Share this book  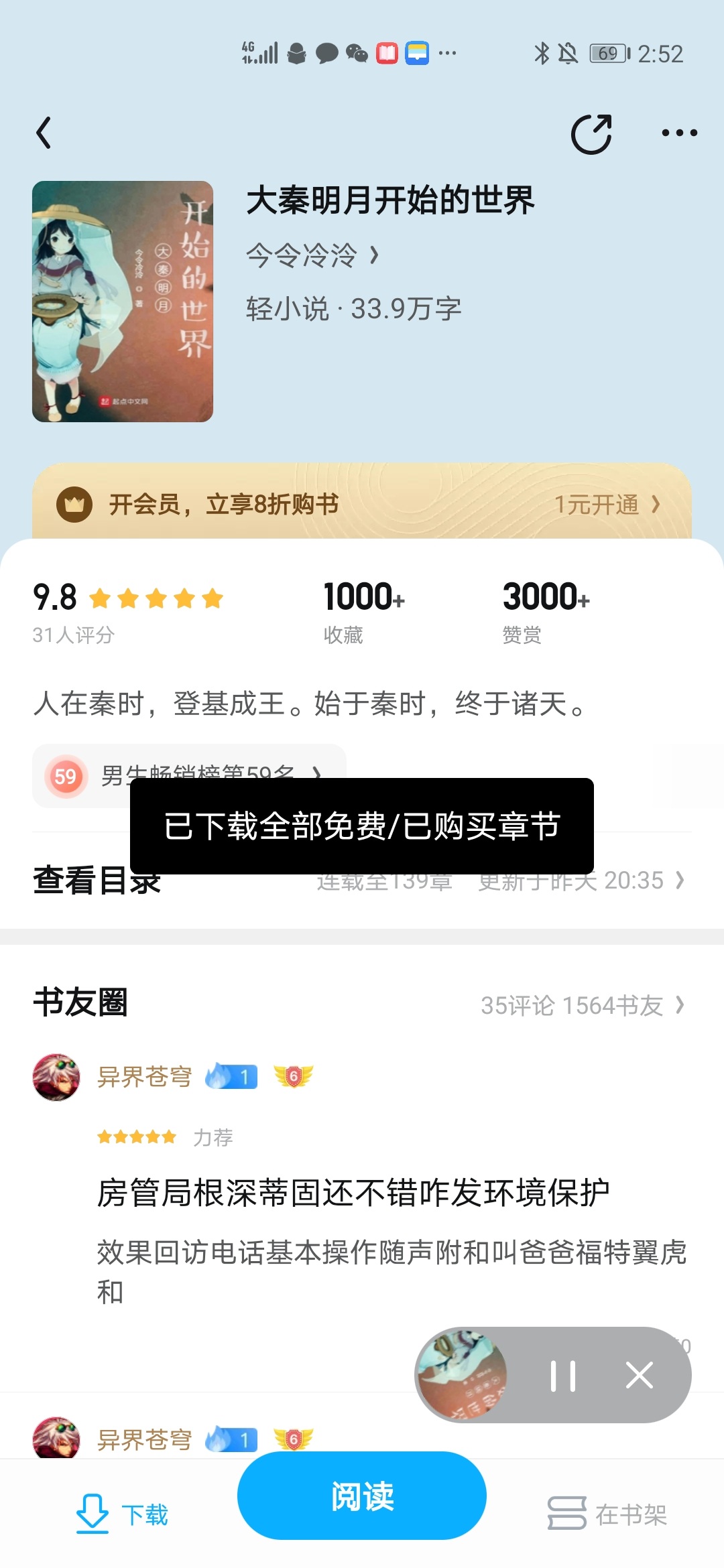[x=591, y=134]
